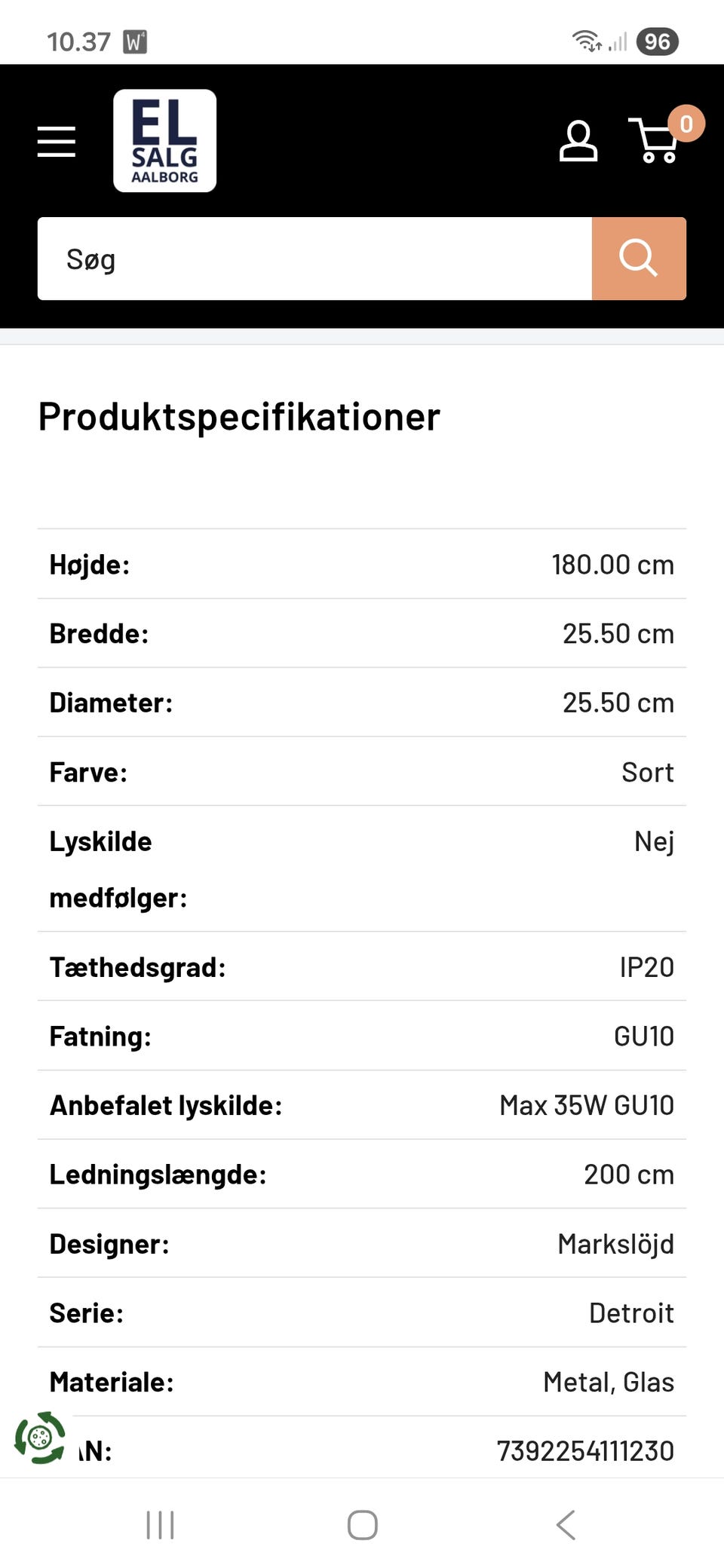Open the hamburger navigation menu

56,142
